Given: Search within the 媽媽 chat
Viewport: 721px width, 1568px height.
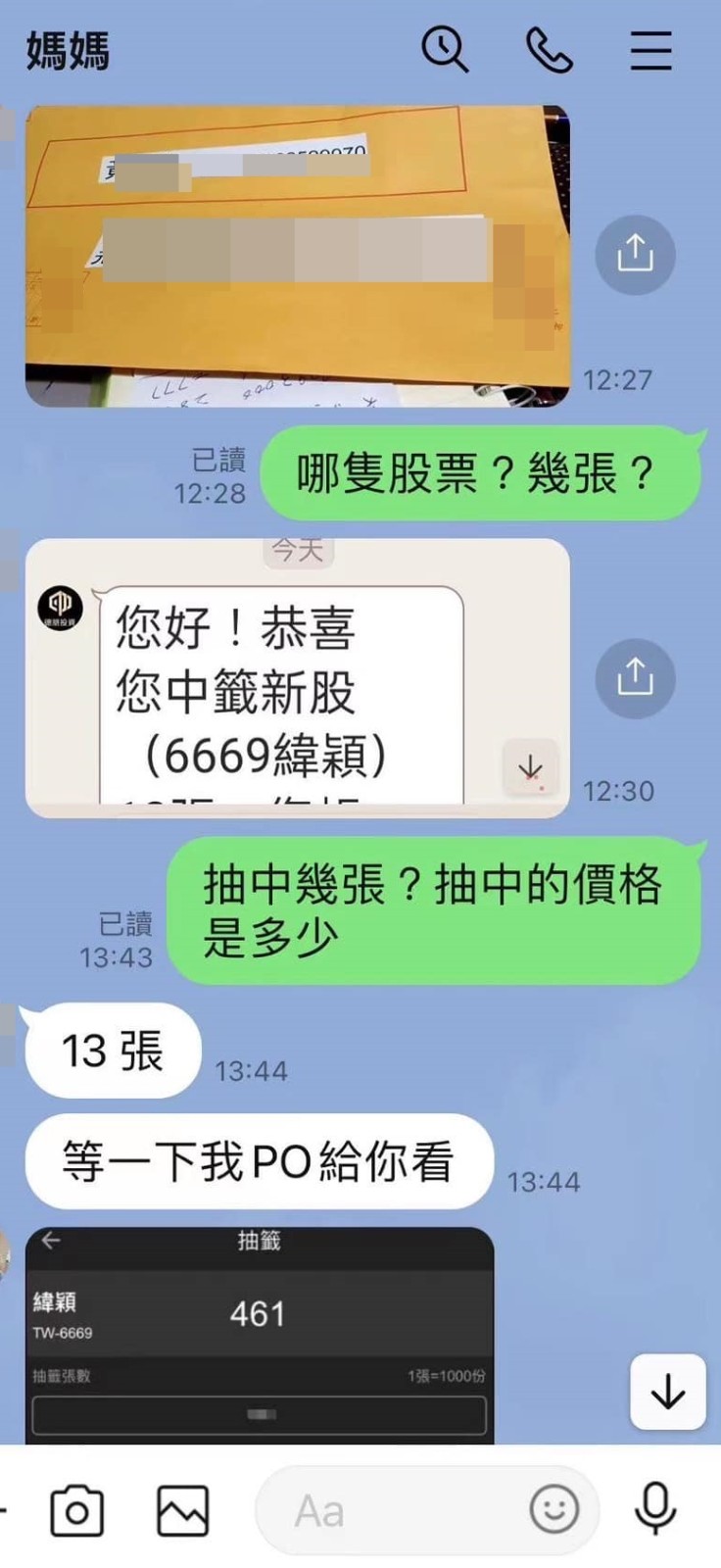Looking at the screenshot, I should (445, 49).
